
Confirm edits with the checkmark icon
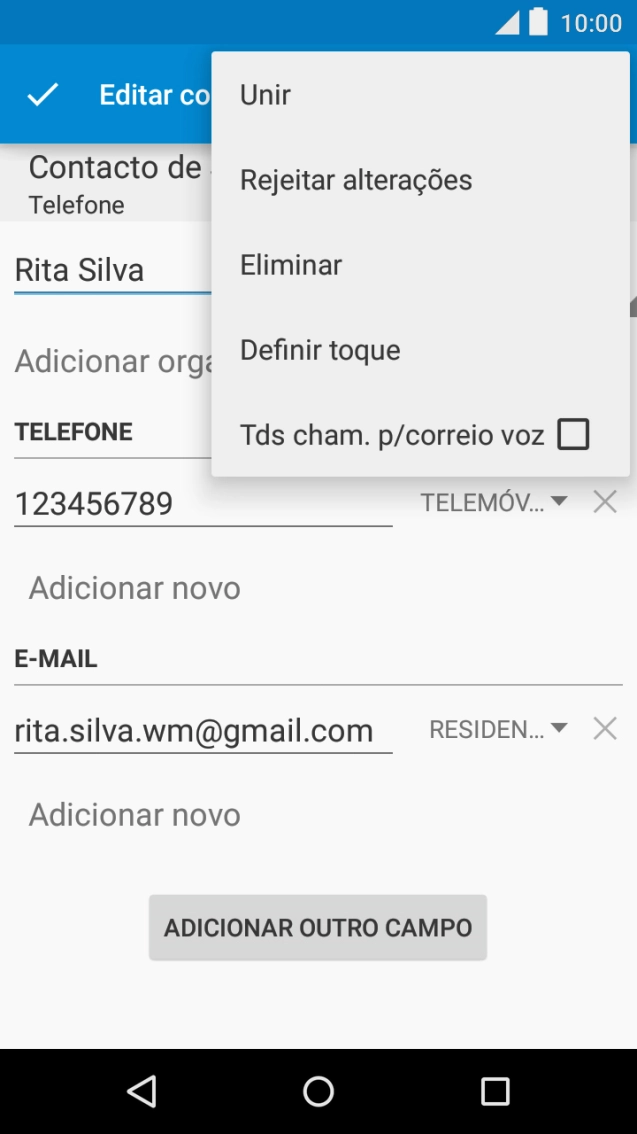click(x=43, y=95)
